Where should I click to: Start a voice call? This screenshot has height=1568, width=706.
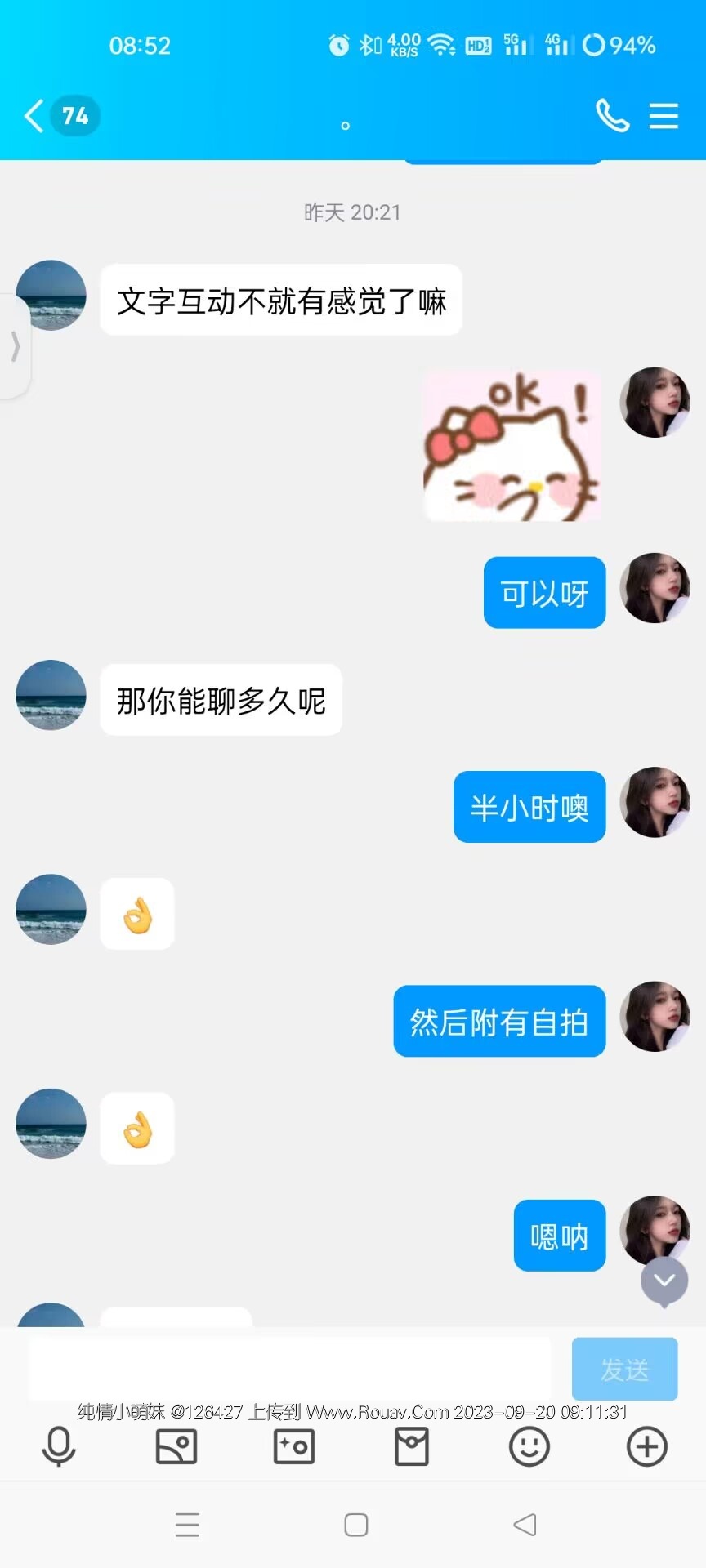(612, 116)
